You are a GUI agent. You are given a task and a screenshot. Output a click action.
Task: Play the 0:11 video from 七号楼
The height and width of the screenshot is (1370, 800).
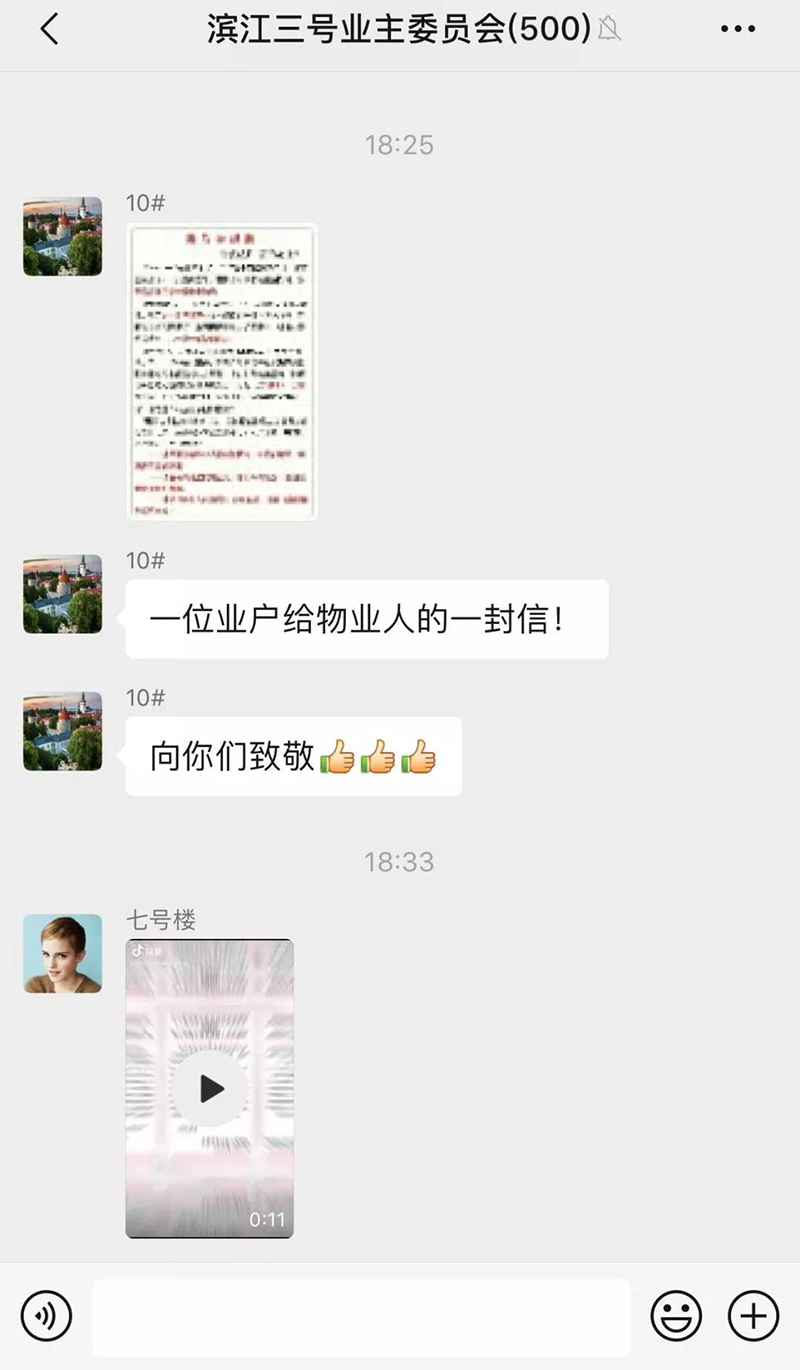209,1088
